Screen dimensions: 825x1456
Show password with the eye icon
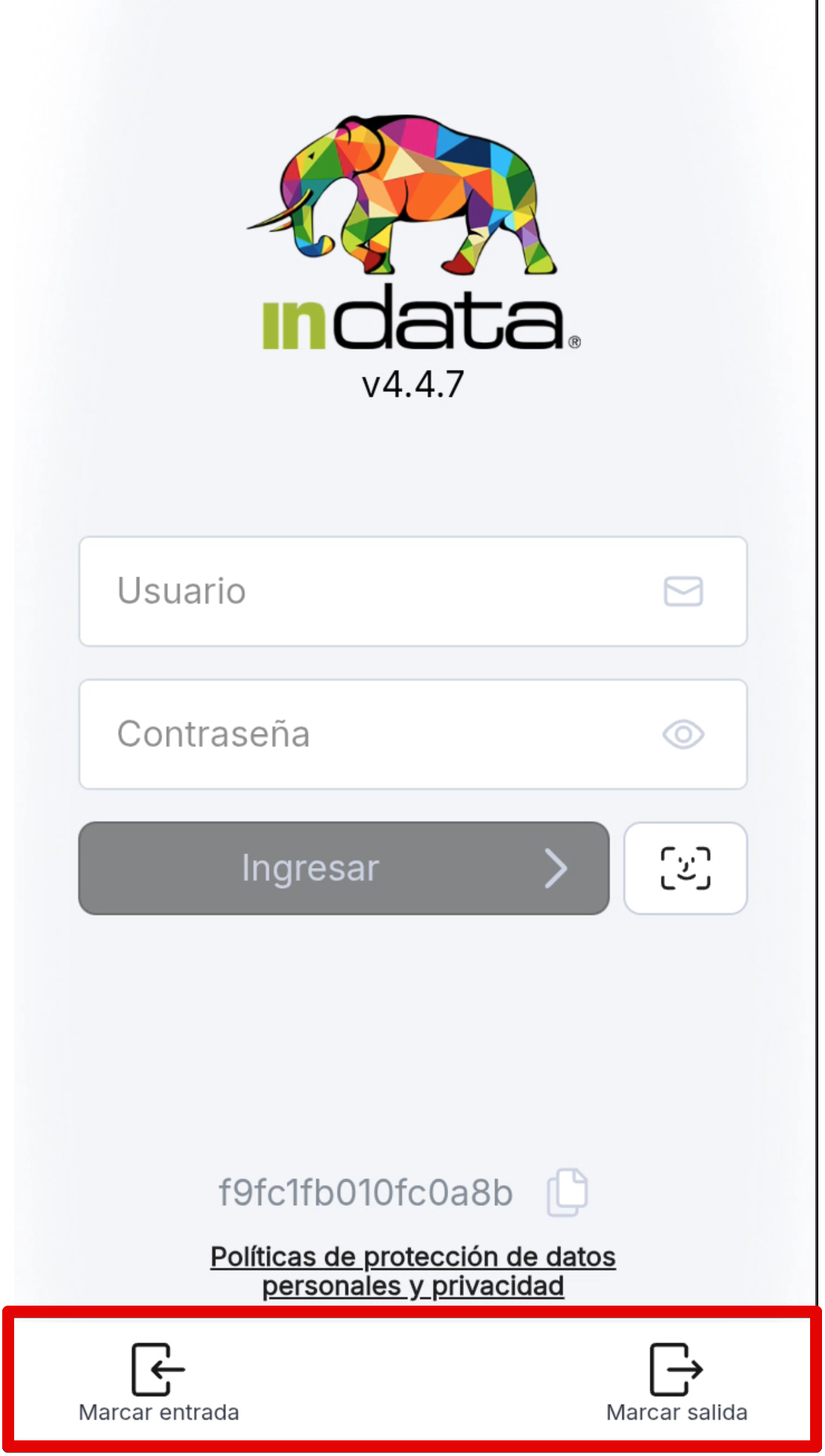(x=683, y=735)
